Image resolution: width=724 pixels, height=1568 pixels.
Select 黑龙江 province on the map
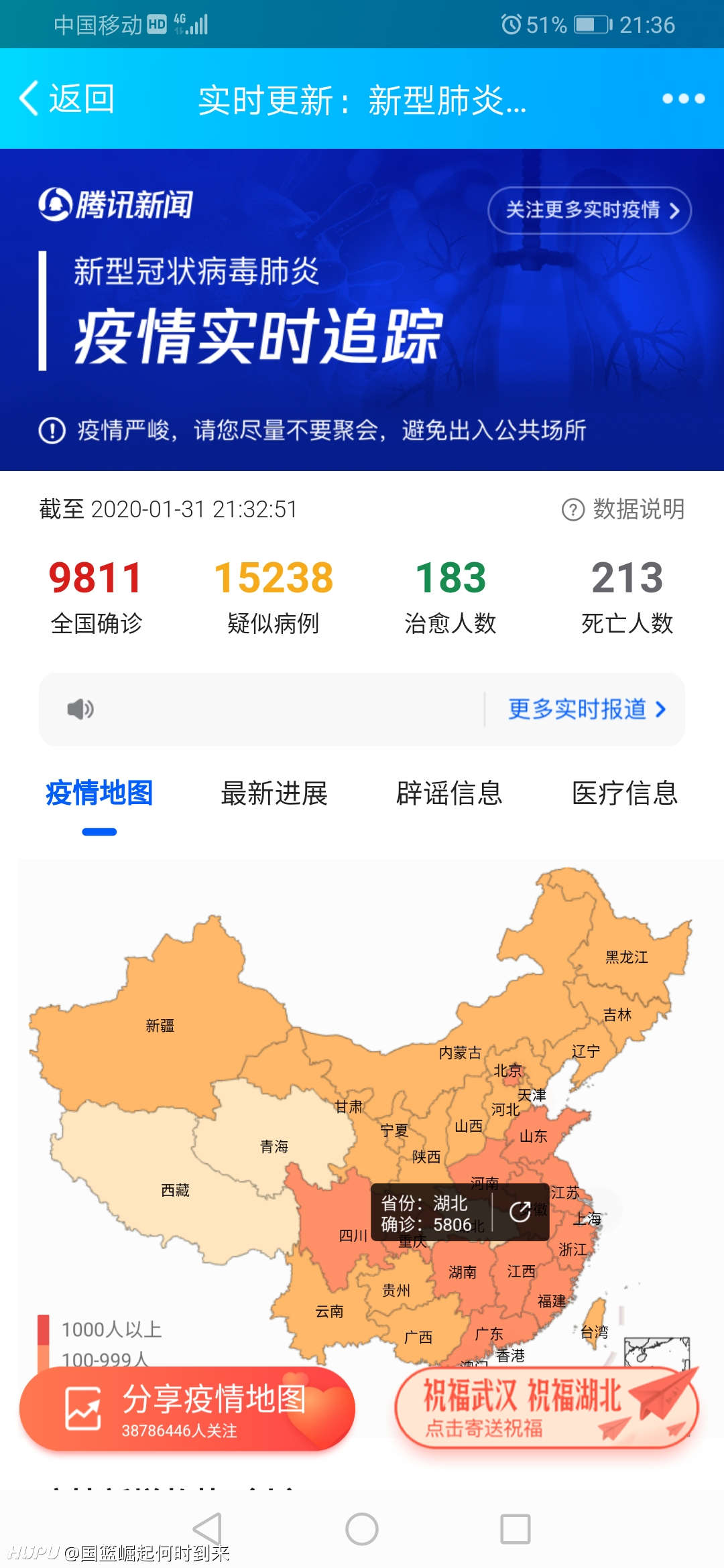(627, 957)
